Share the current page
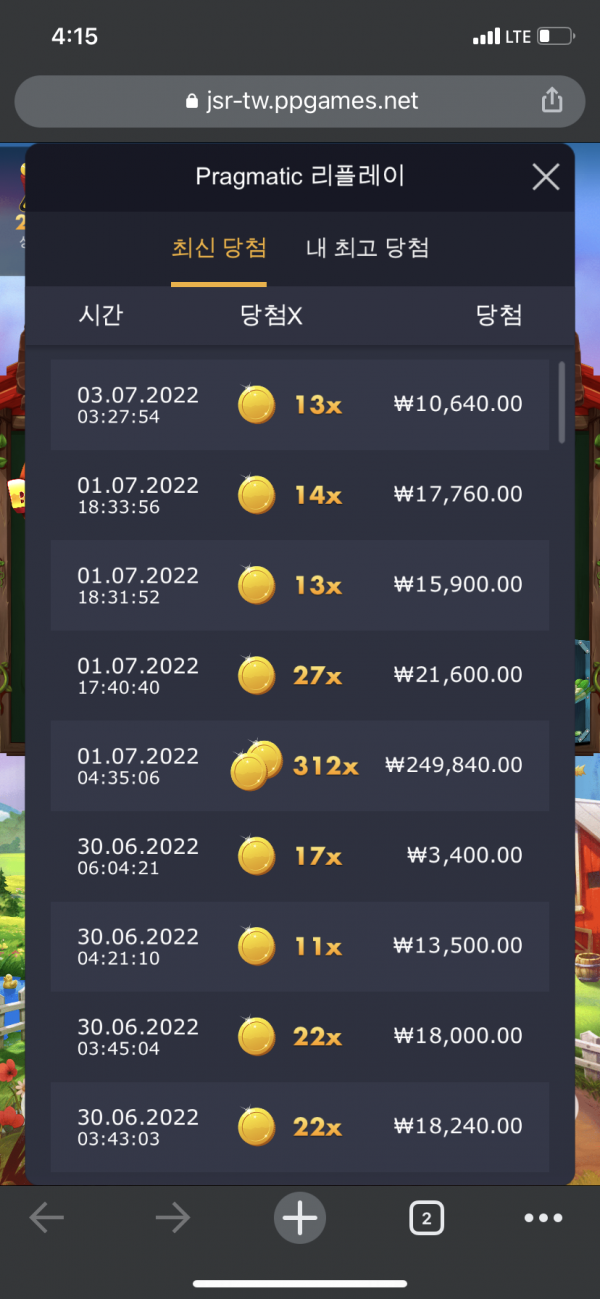The image size is (600, 1299). click(x=551, y=101)
